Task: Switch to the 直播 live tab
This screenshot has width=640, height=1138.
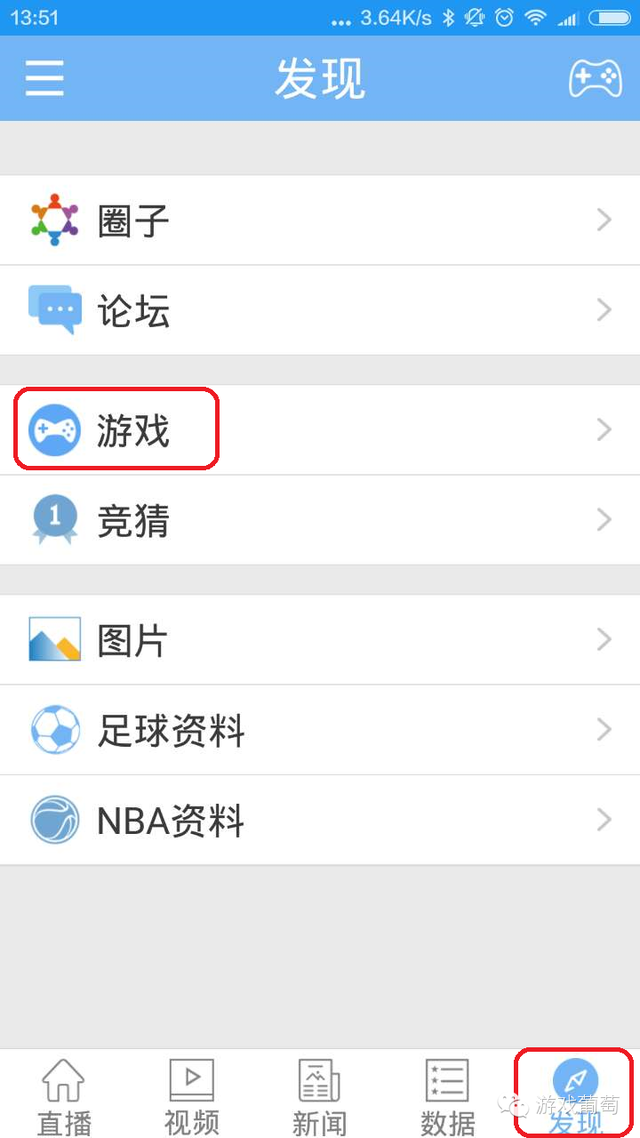Action: point(64,1097)
